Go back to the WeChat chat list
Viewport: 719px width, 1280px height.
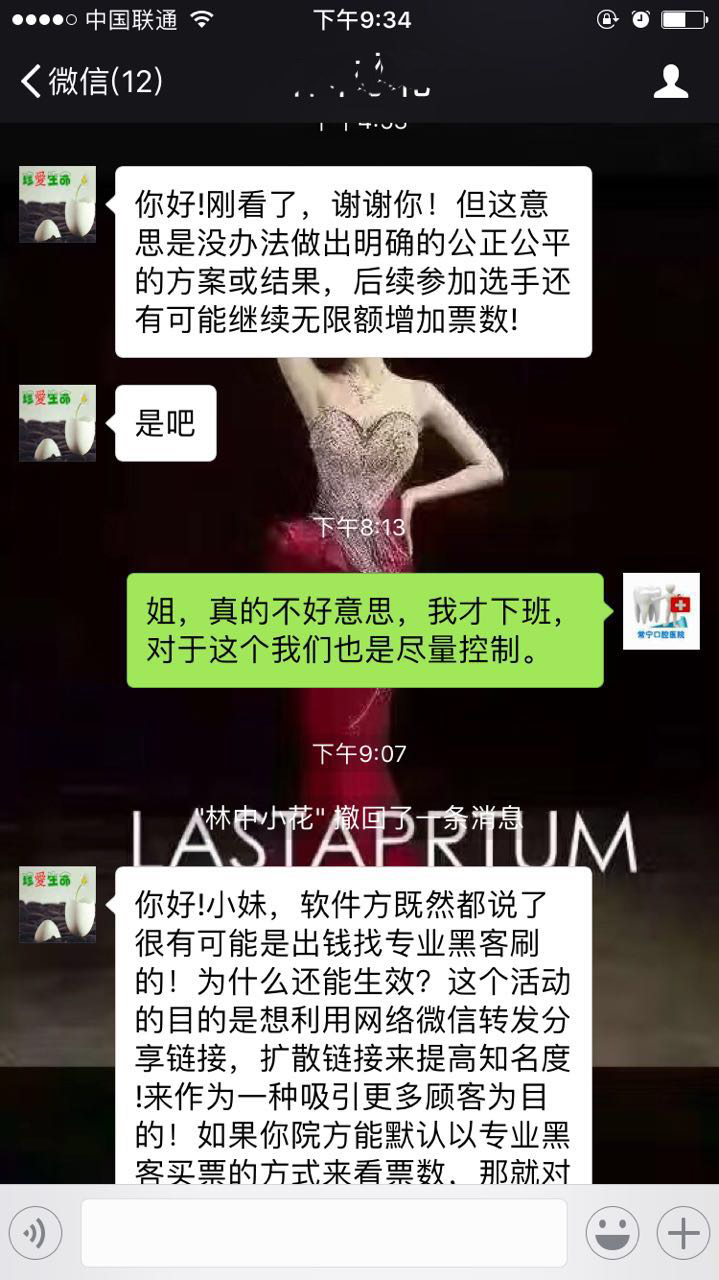coord(90,81)
